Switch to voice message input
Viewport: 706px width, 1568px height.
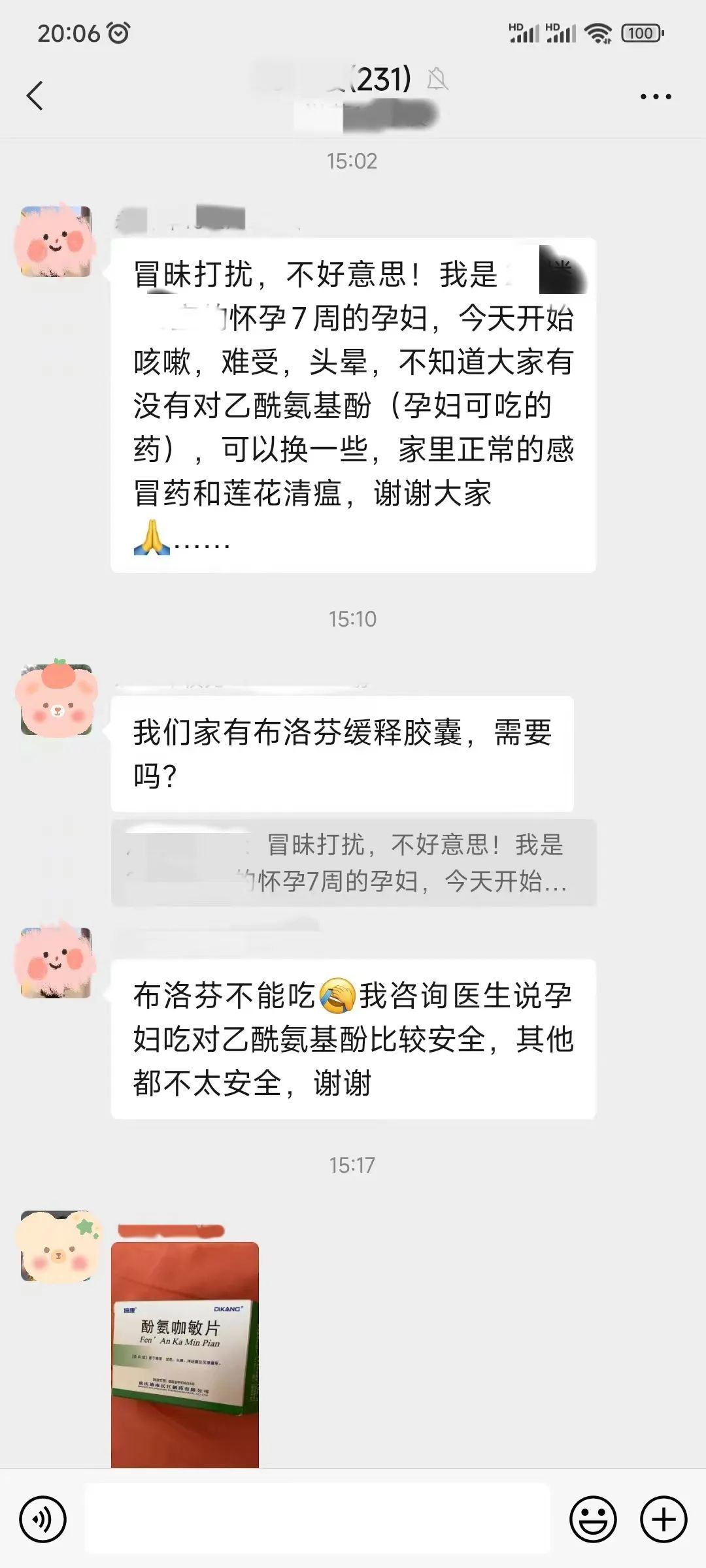[43, 1519]
